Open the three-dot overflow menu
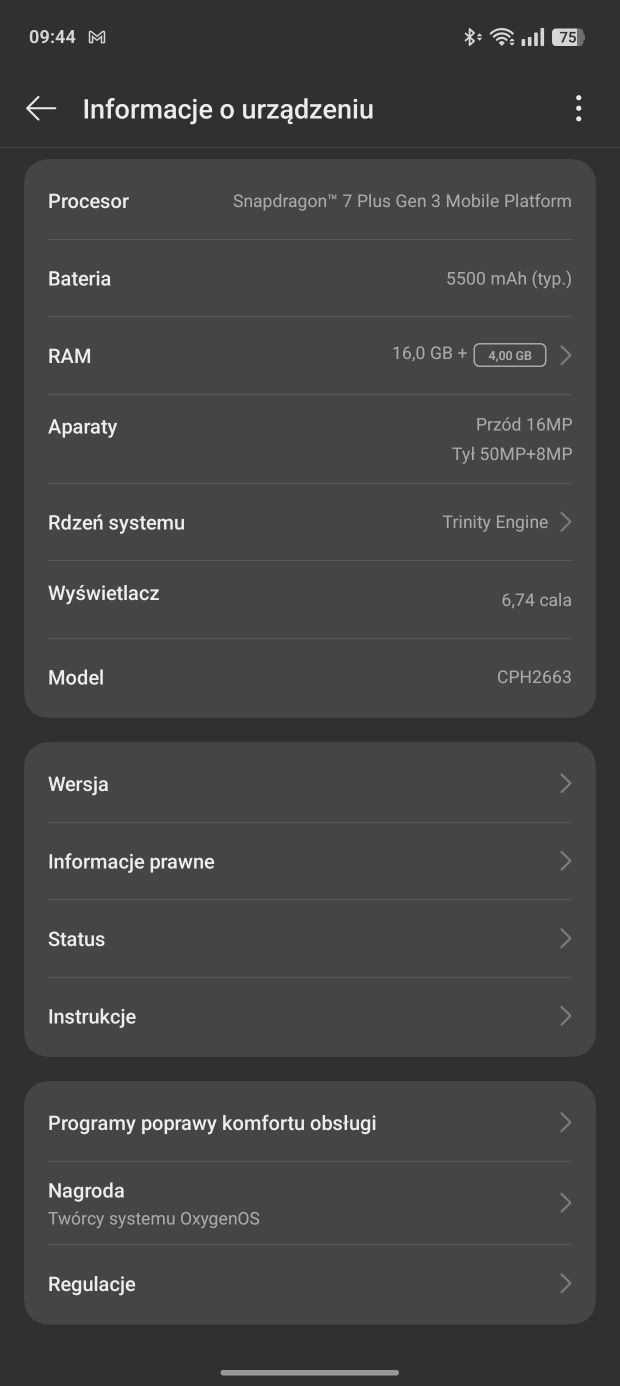 (578, 109)
